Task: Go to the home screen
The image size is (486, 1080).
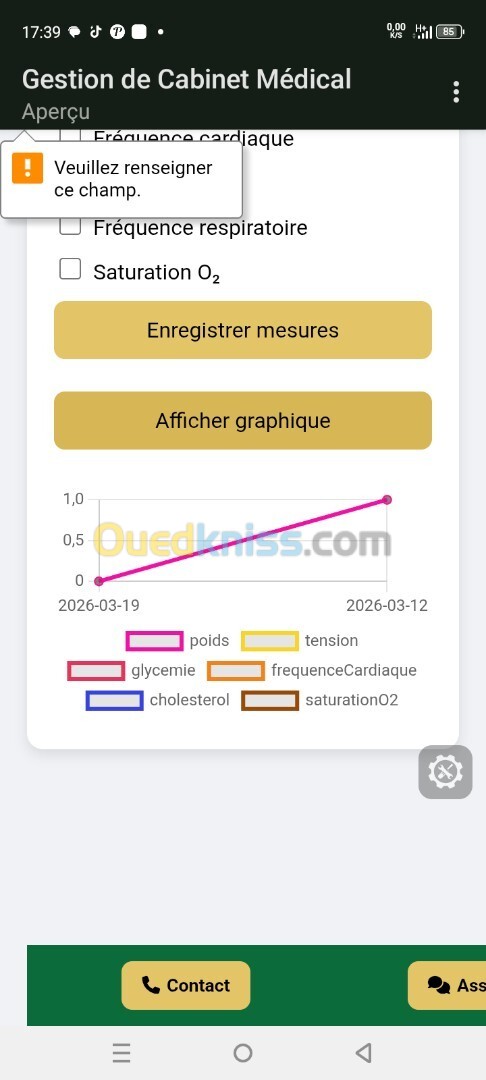Action: click(x=242, y=1052)
